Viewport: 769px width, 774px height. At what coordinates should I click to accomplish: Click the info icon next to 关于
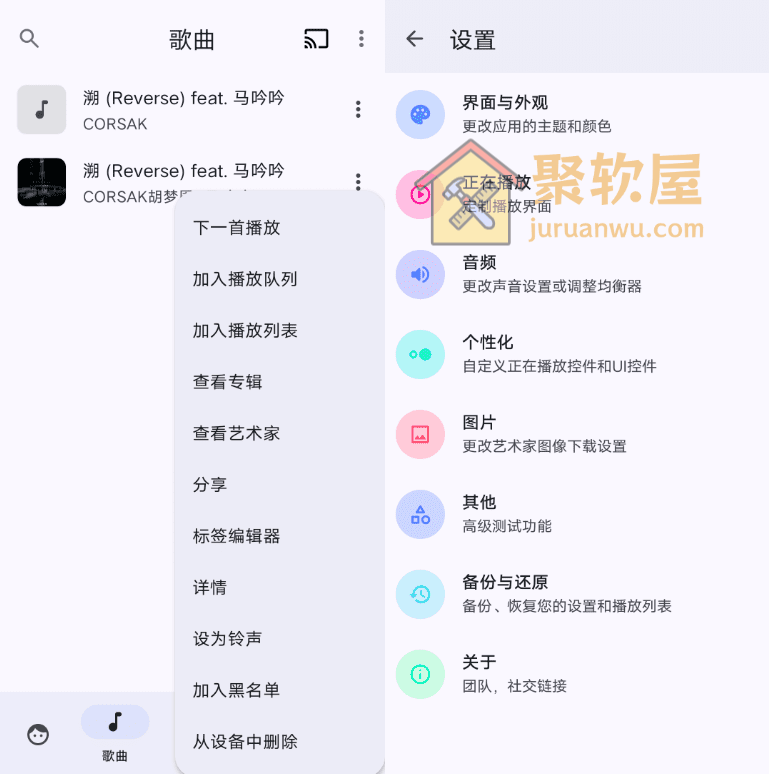pos(420,674)
